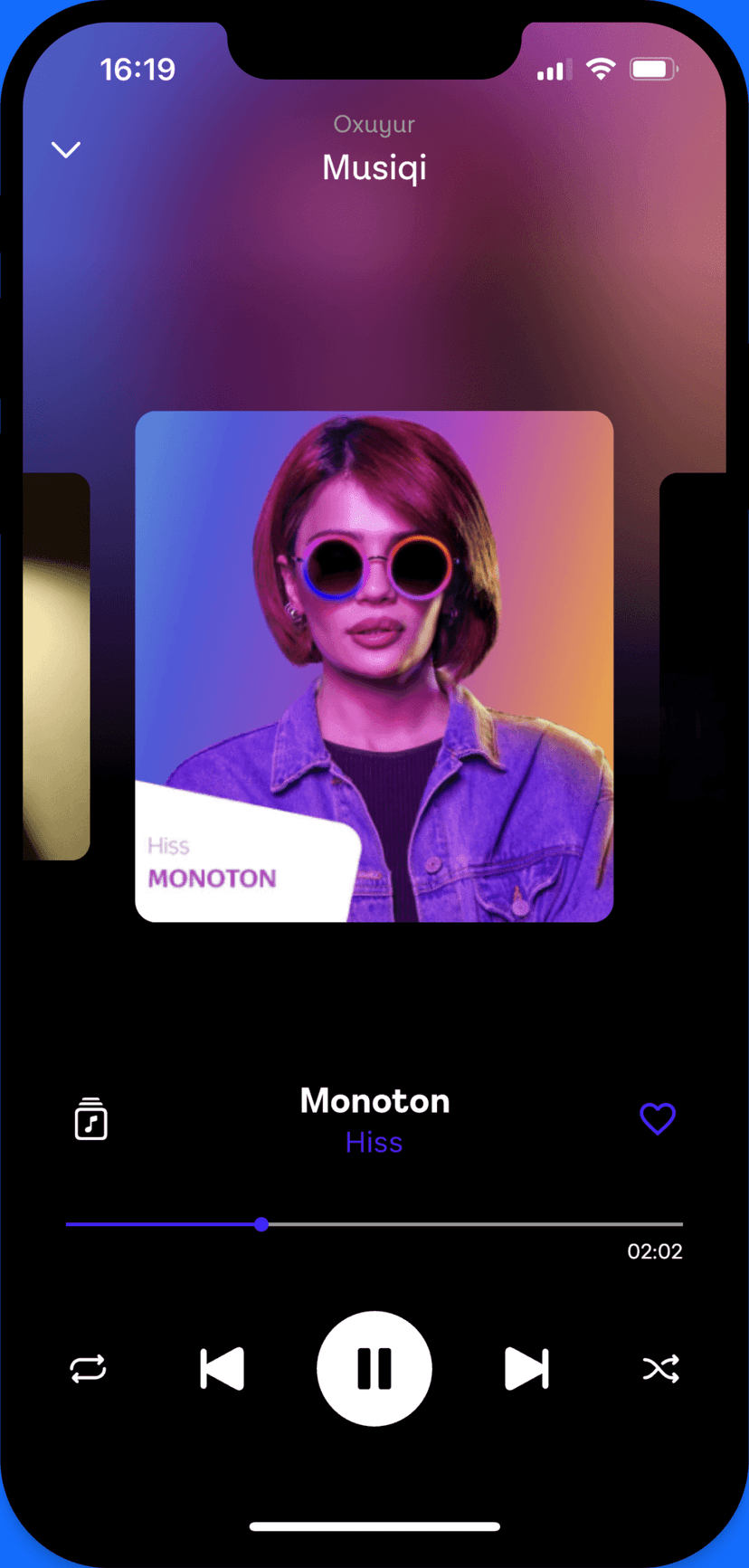749x1568 pixels.
Task: Like the song Monoton
Action: pos(658,1119)
